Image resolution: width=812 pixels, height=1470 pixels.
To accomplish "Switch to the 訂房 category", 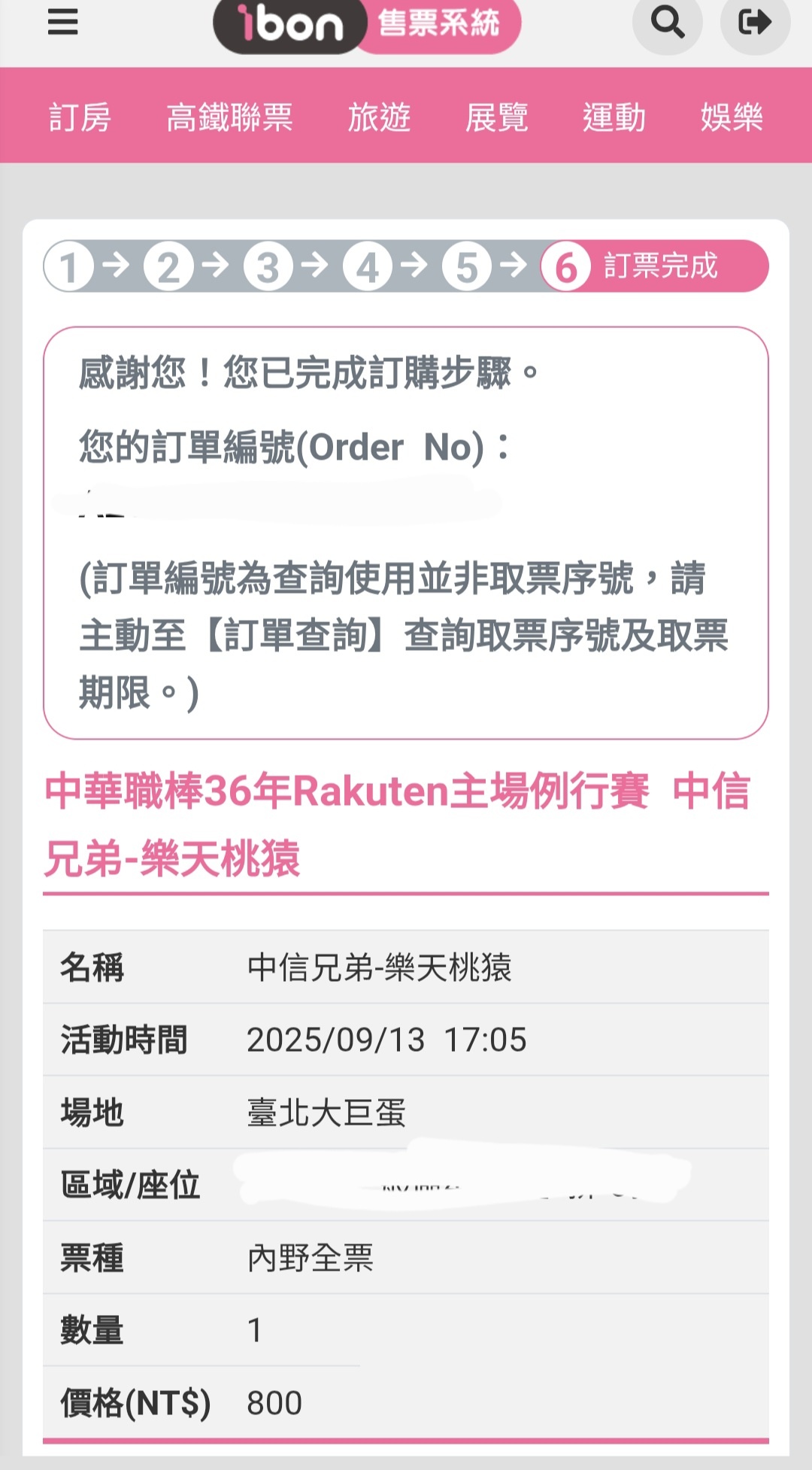I will click(x=80, y=117).
